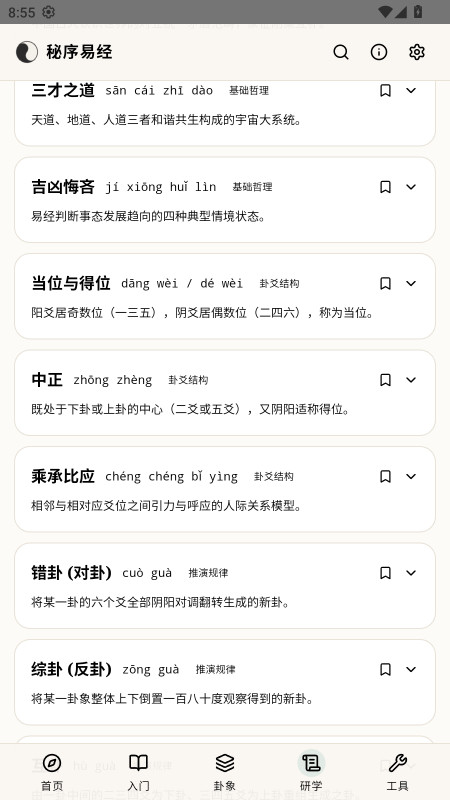The width and height of the screenshot is (450, 800).
Task: Bookmark the 当位与得位 entry
Action: [x=386, y=283]
